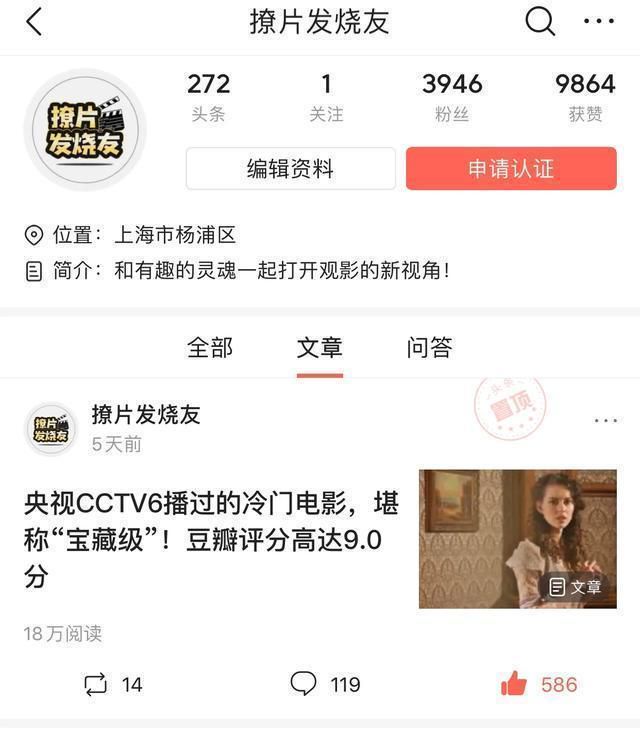Open search in the top bar
640x737 pixels.
click(x=540, y=21)
